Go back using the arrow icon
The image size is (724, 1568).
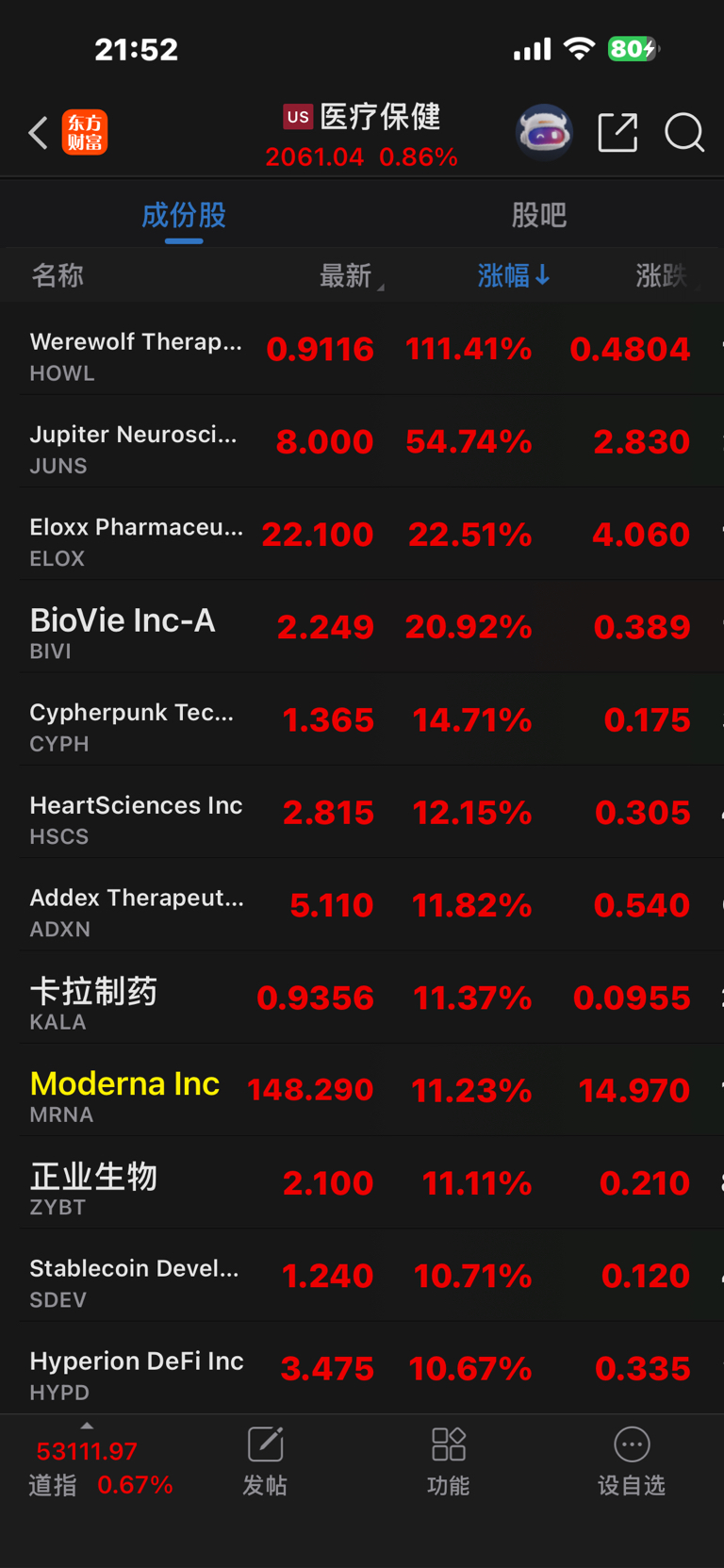[38, 133]
